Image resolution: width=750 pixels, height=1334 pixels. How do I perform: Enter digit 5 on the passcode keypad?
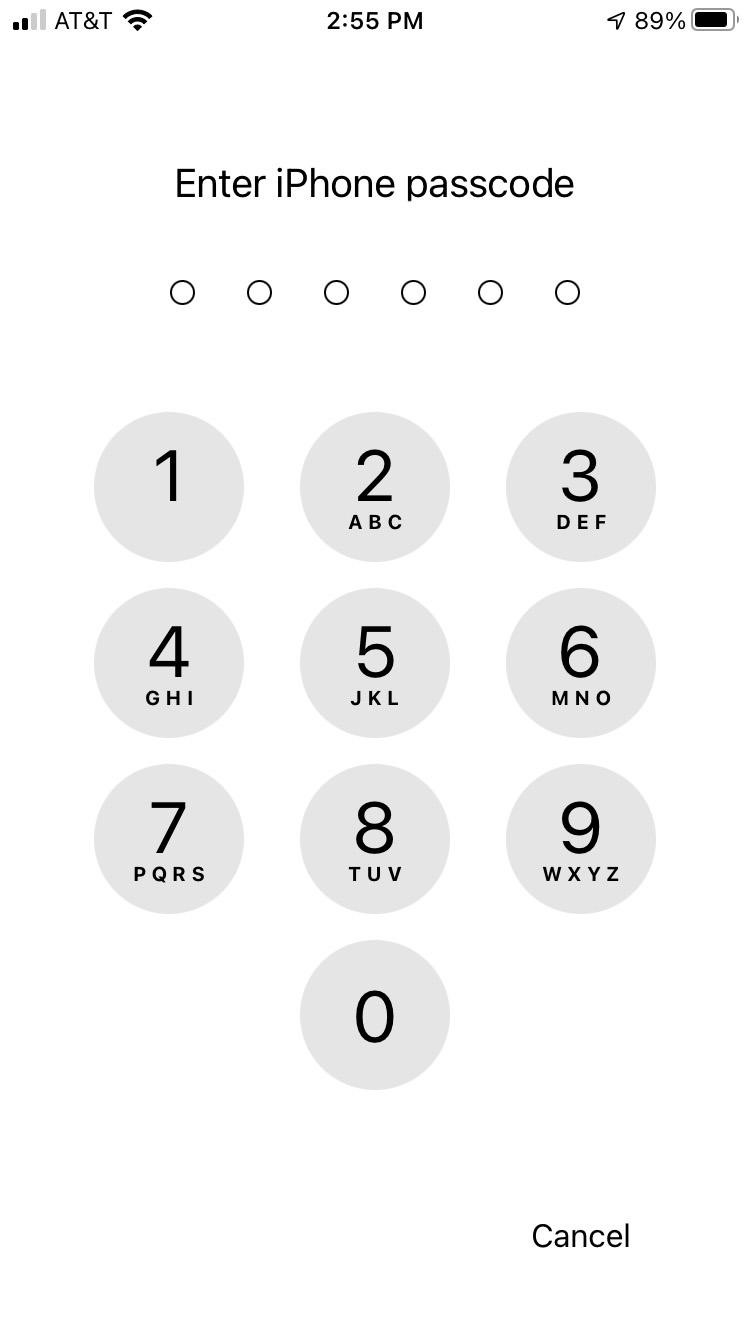coord(375,663)
